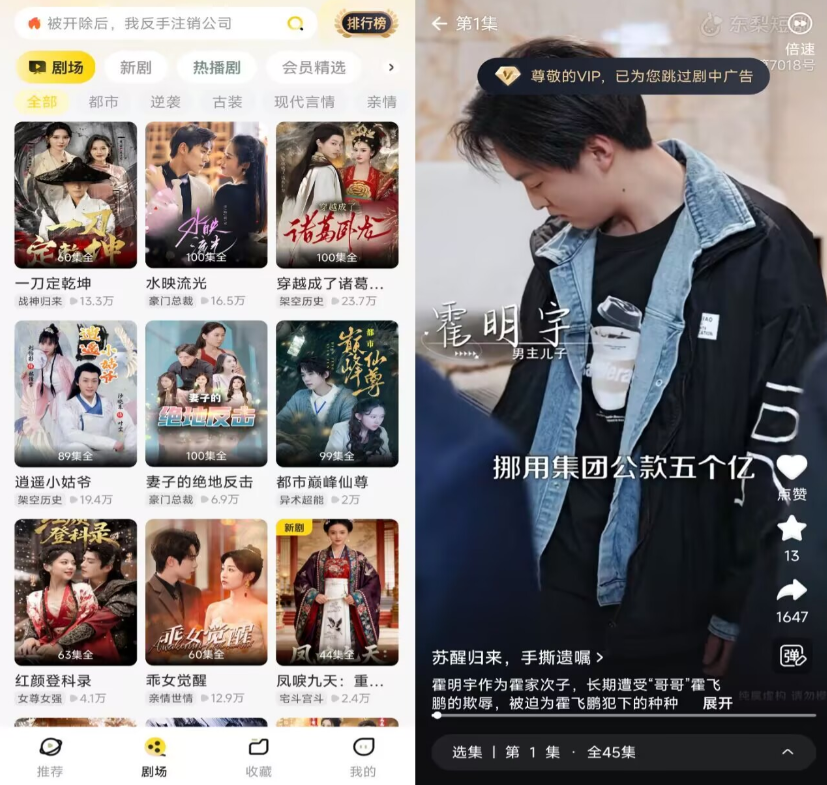
Task: Switch to the 热播剧 tab
Action: point(217,67)
